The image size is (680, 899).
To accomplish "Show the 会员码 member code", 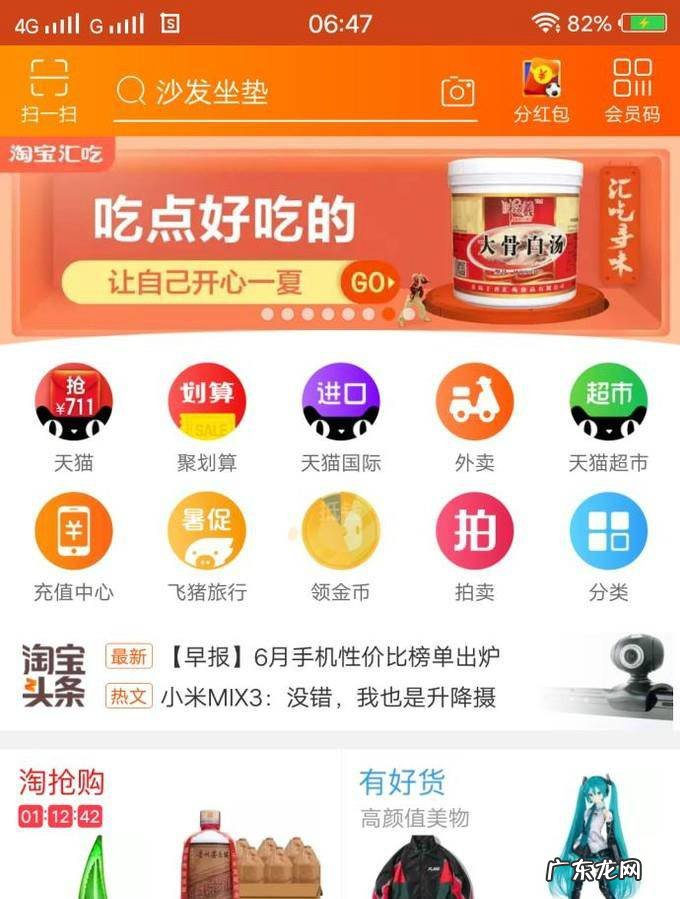I will pyautogui.click(x=632, y=92).
